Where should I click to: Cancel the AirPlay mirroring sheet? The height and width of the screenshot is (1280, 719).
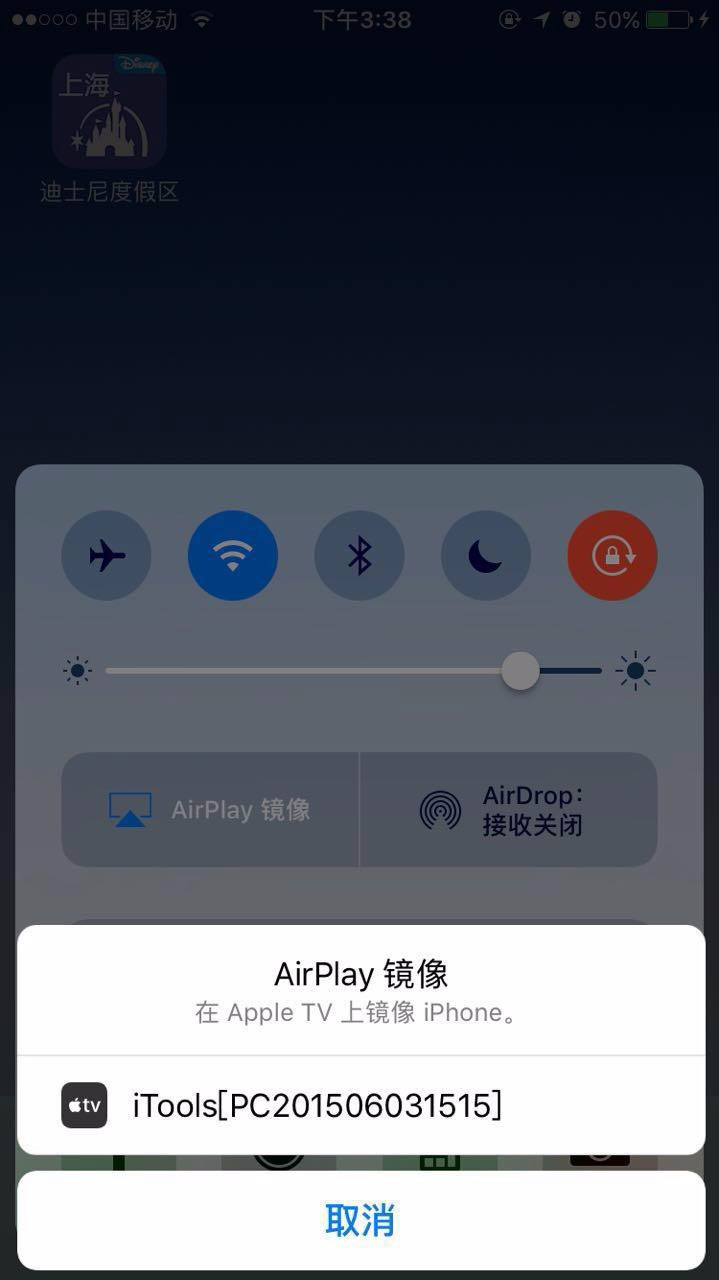click(x=360, y=1220)
